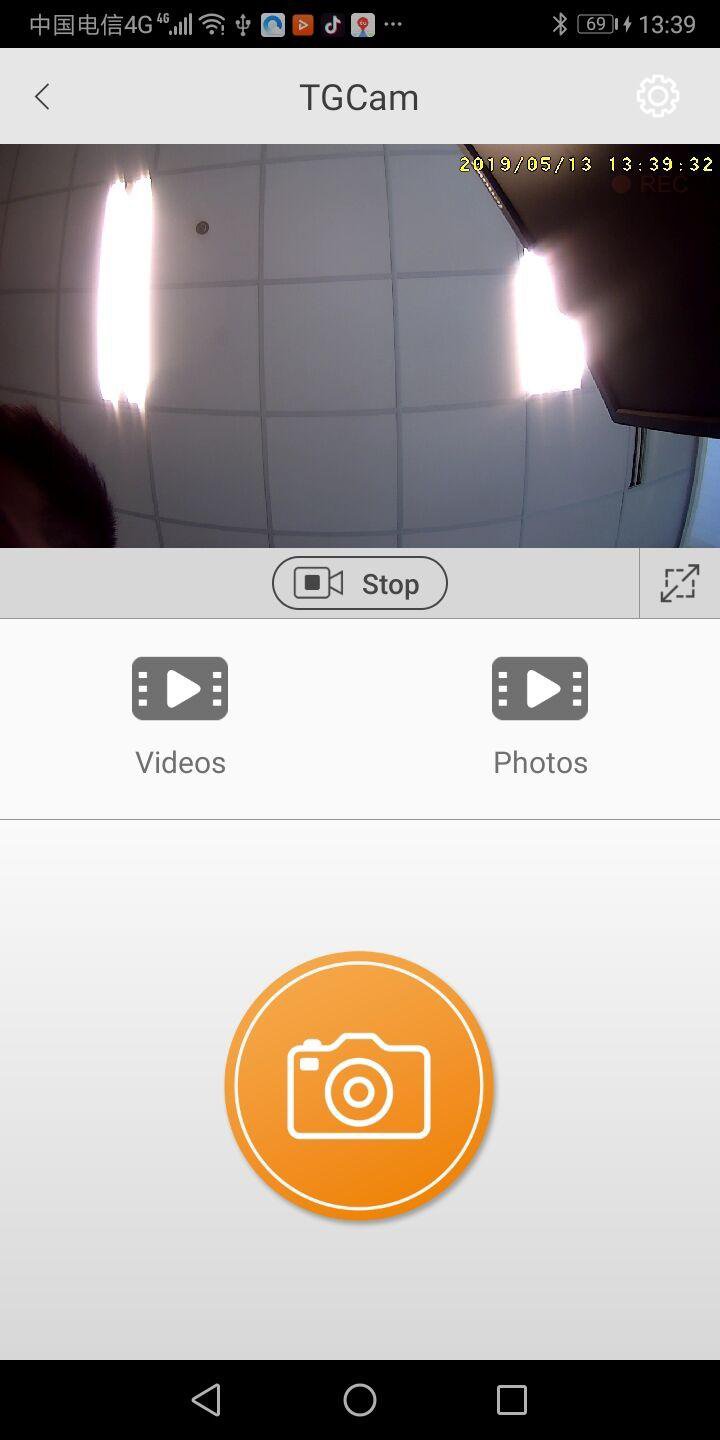Open recent apps from the navigation bar

pyautogui.click(x=512, y=1400)
